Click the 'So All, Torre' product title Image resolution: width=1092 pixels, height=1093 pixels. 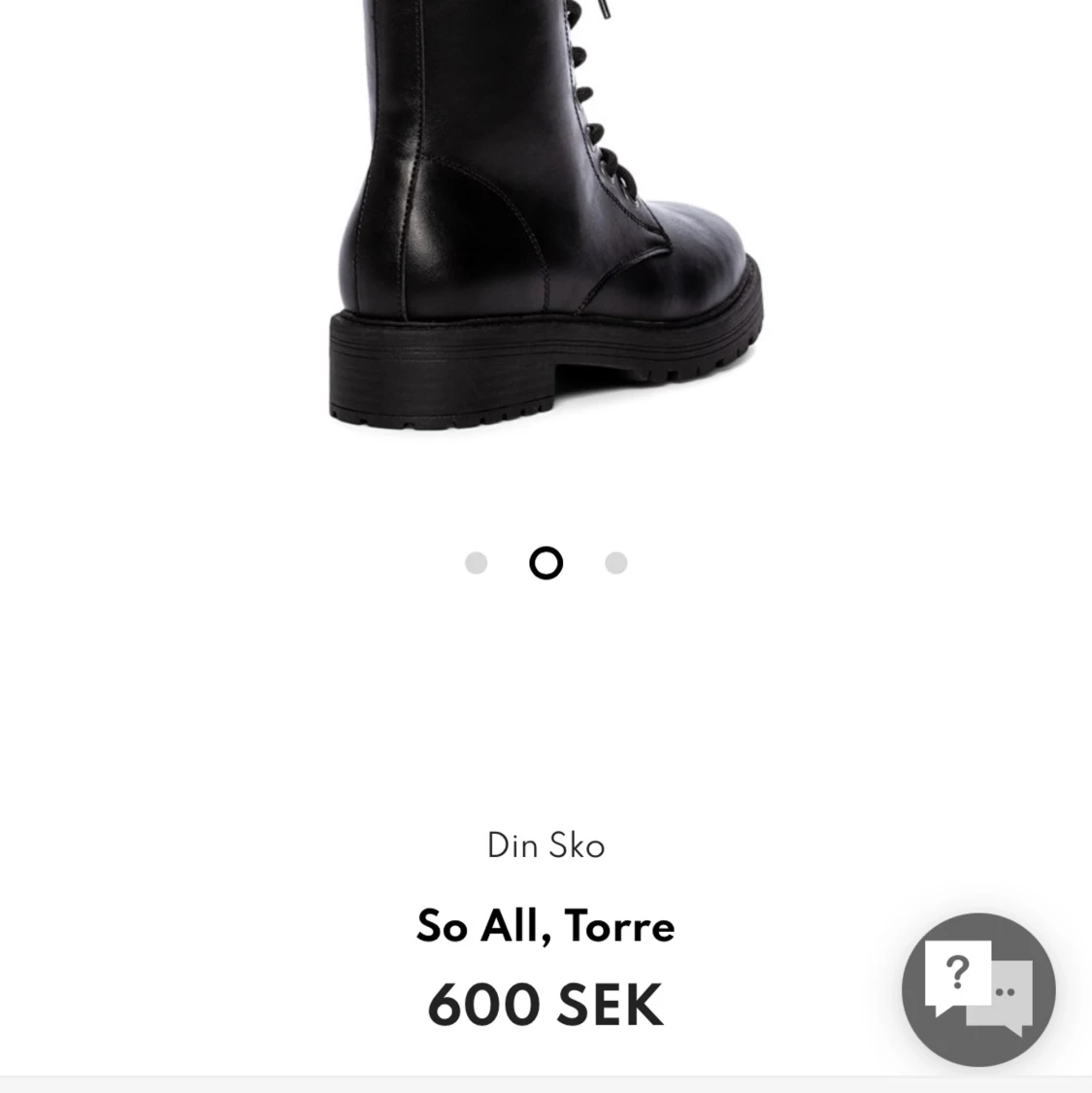[546, 925]
